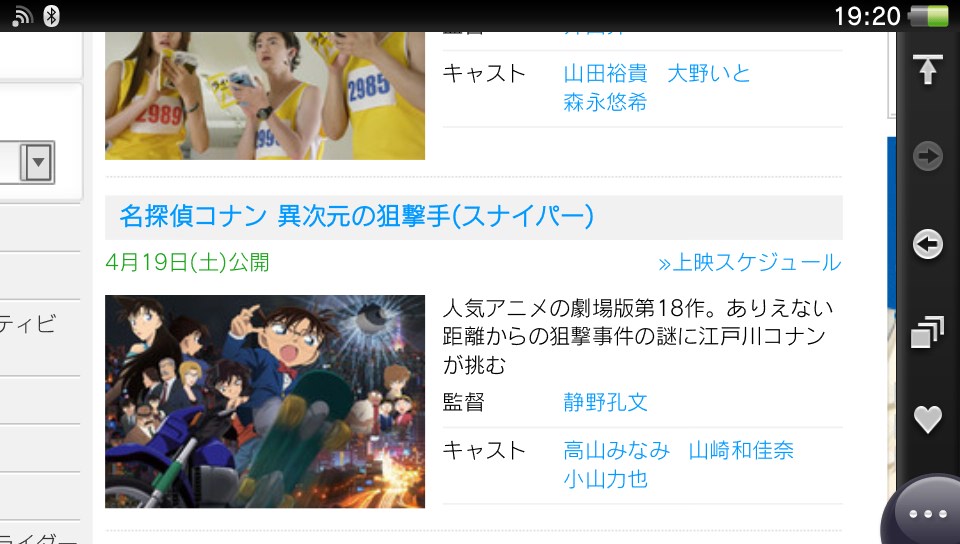
Task: Open cast member 山田裕貴's page
Action: tap(605, 73)
